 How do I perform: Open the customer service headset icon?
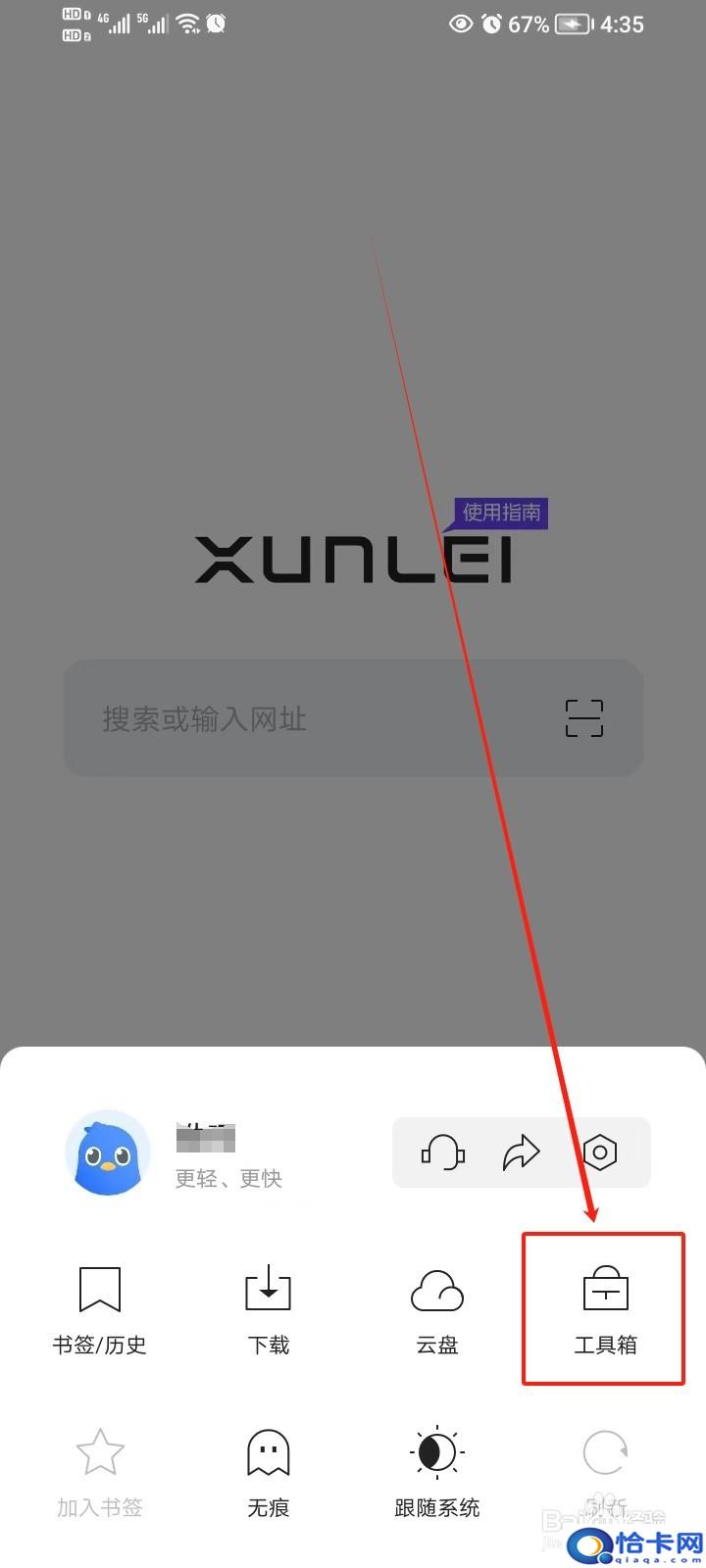(x=443, y=1152)
